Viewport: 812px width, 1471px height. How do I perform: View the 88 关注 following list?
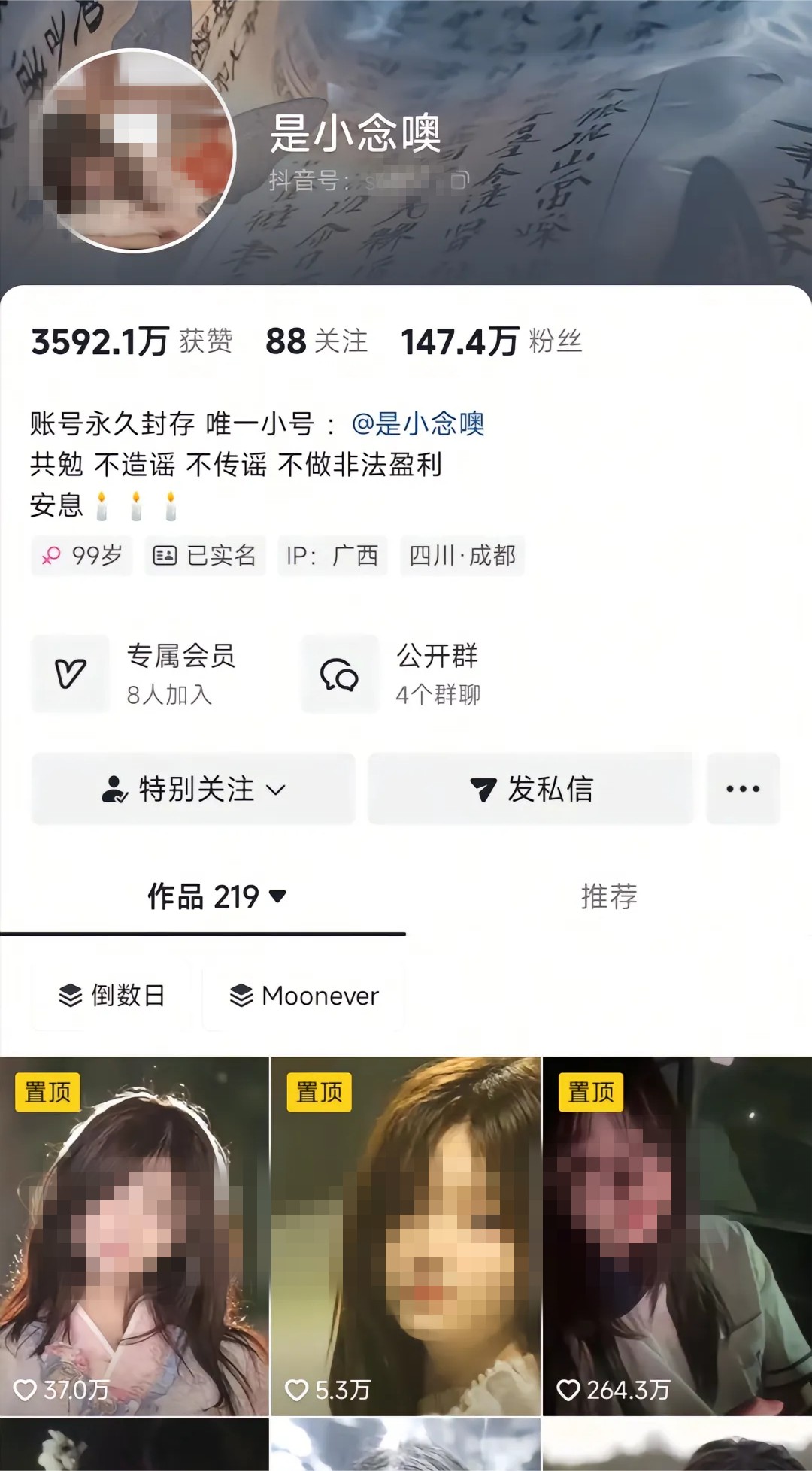tap(316, 341)
